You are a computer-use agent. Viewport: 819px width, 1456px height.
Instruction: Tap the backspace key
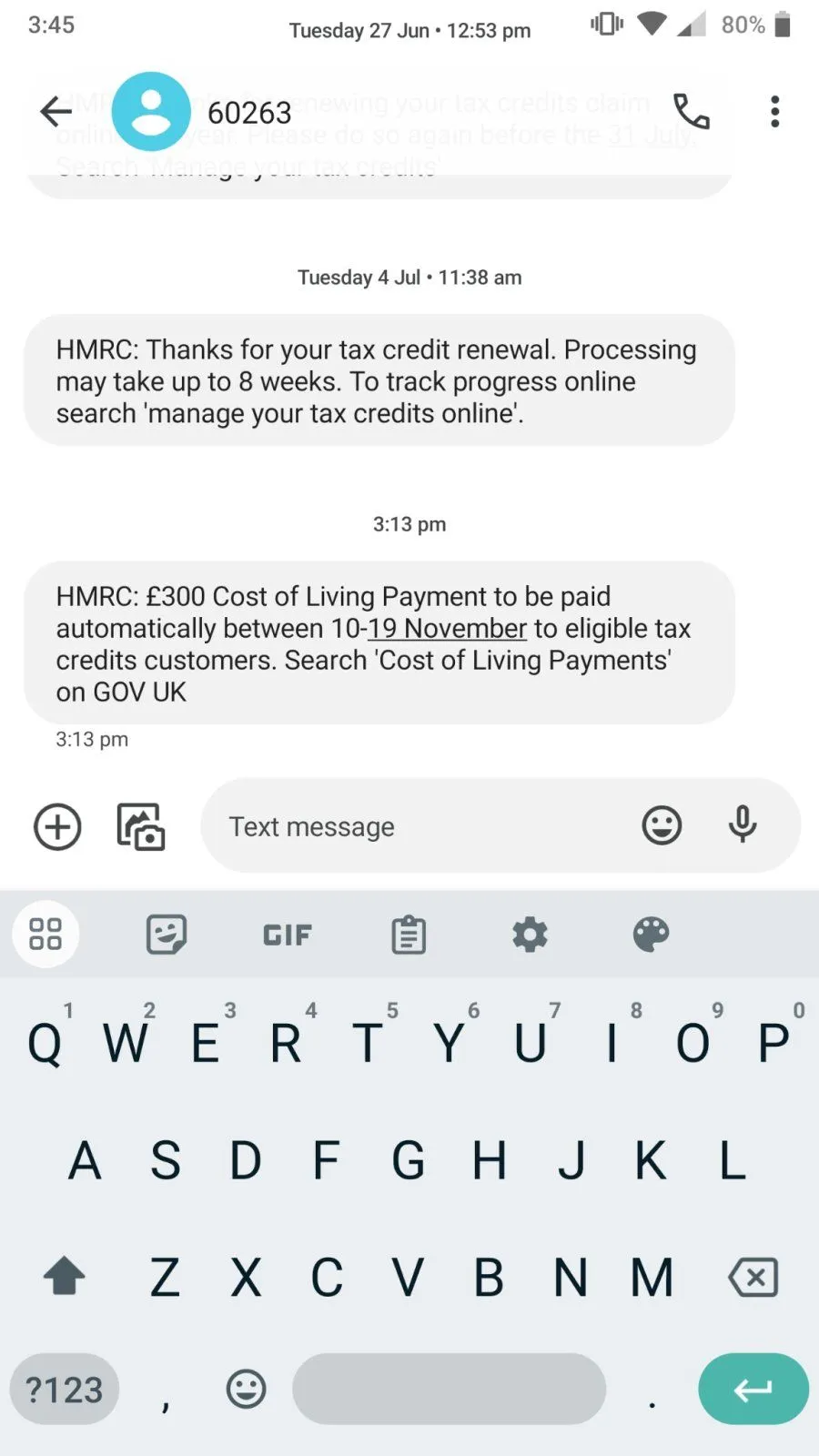pos(753,1278)
